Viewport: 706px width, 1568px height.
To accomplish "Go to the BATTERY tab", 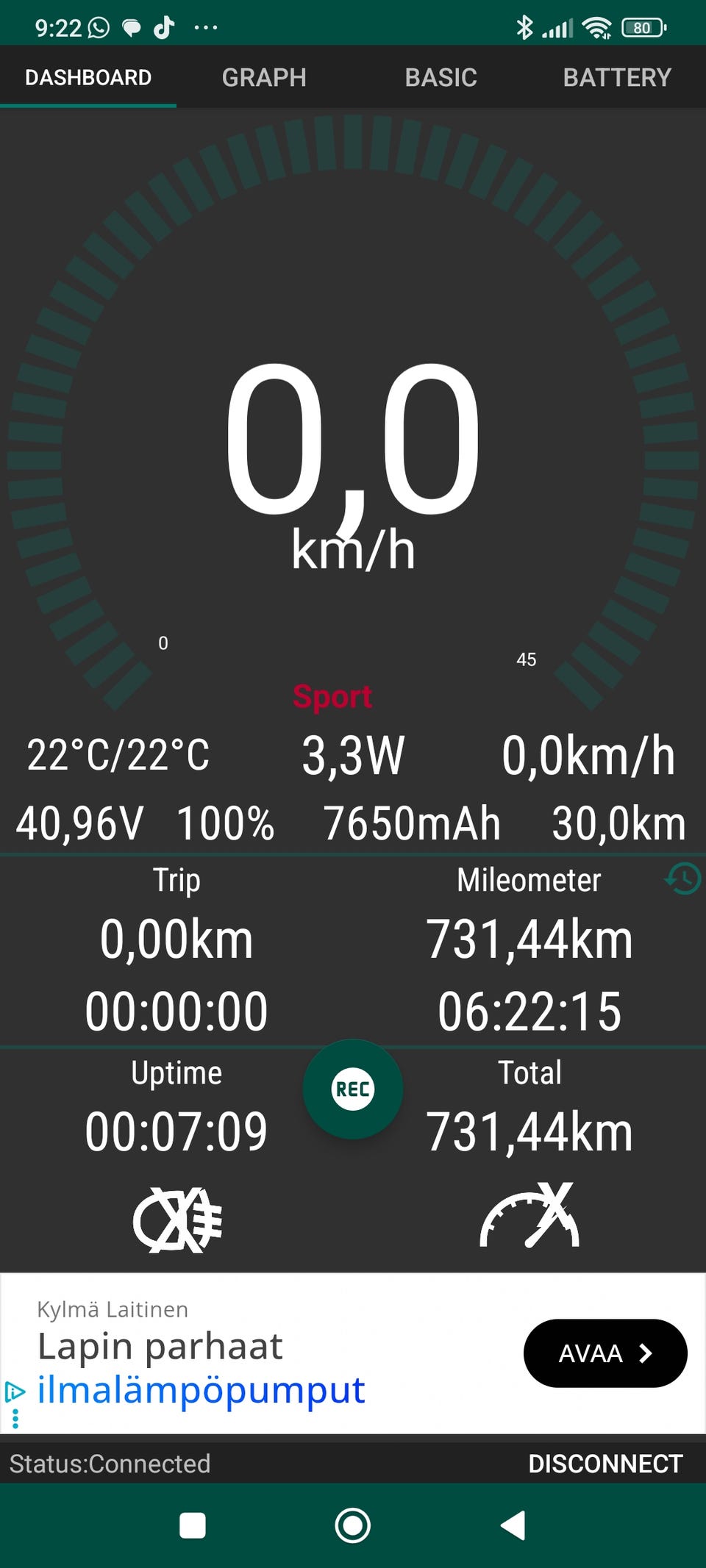I will (x=617, y=77).
